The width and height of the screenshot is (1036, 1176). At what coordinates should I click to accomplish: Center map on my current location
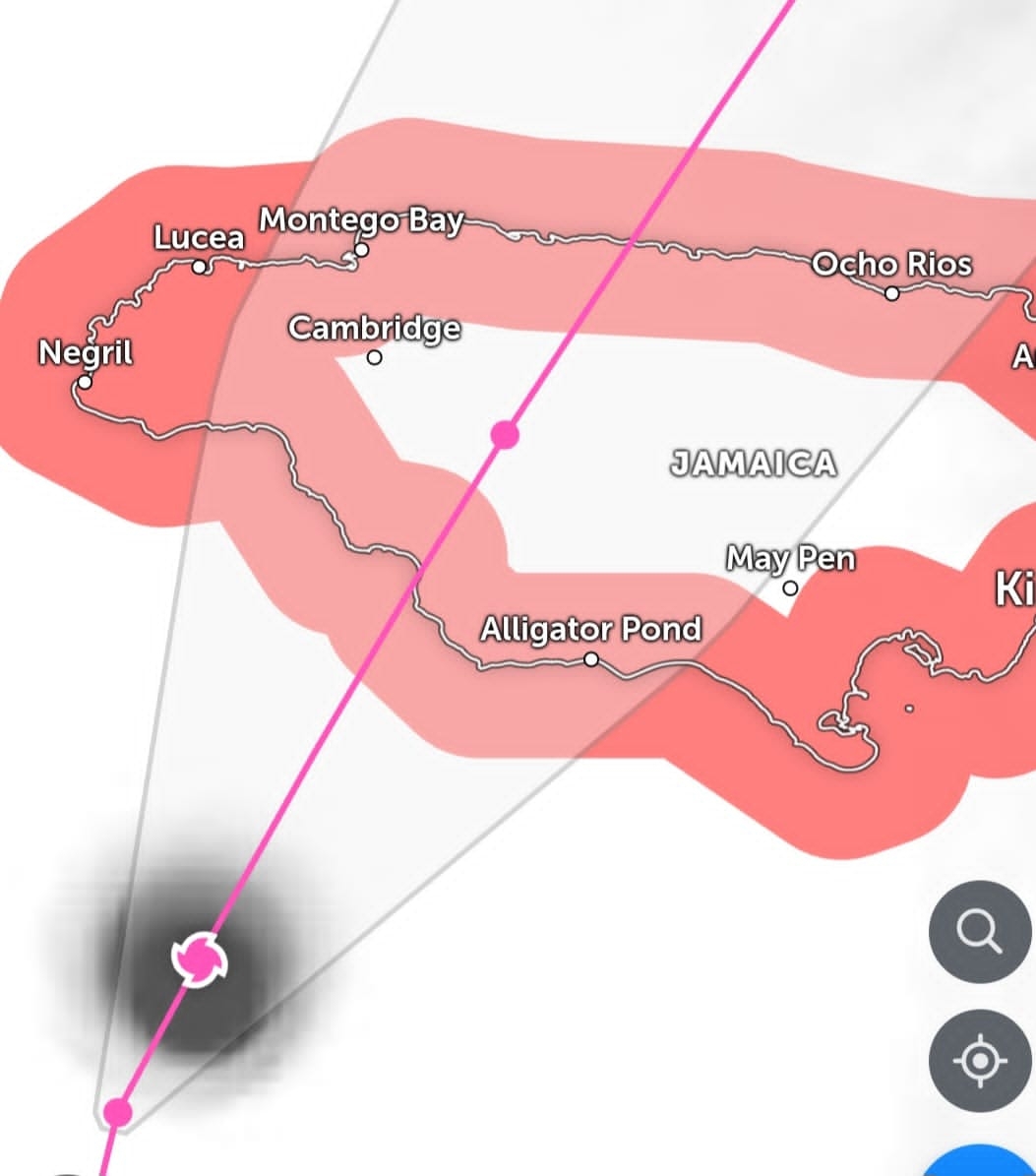(980, 1061)
